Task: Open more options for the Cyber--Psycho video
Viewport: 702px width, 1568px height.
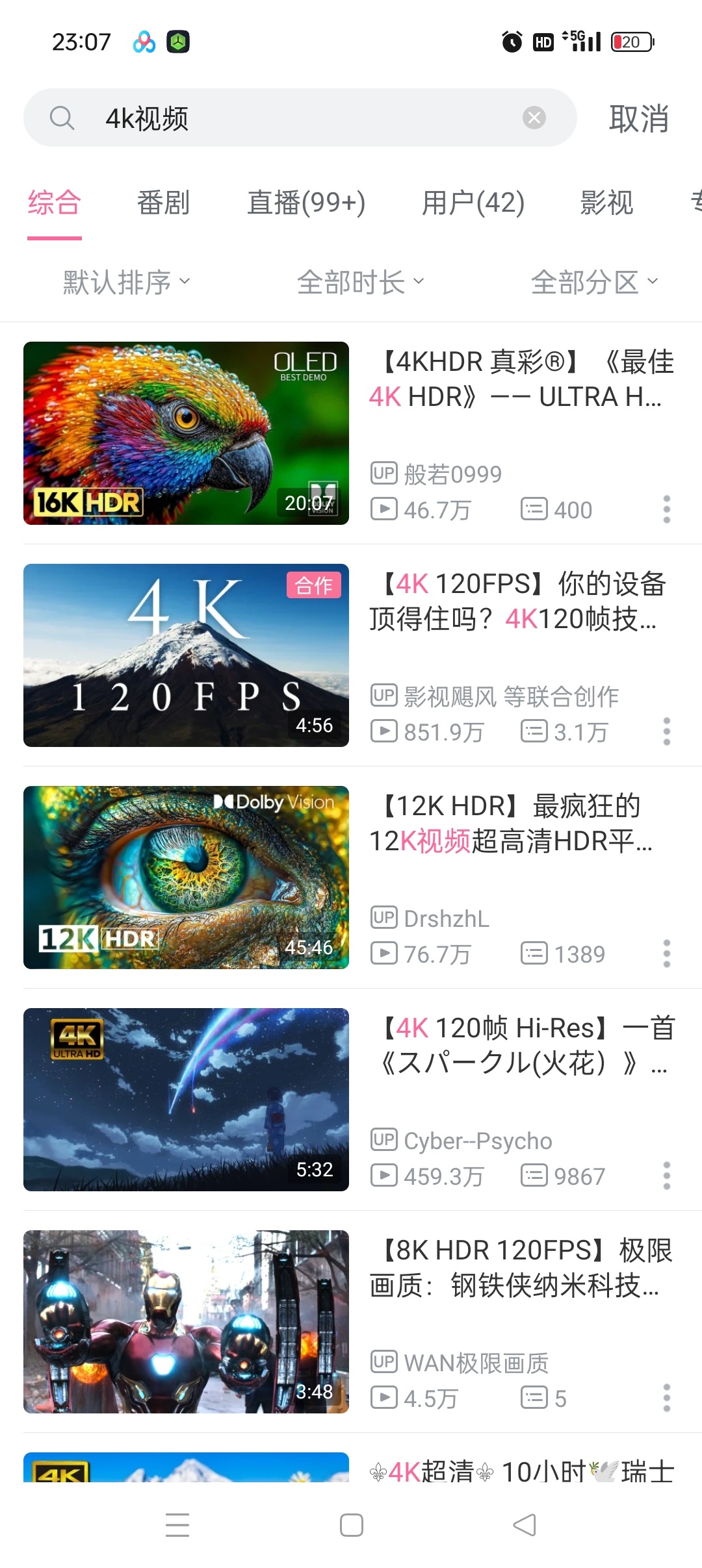Action: (x=666, y=1176)
